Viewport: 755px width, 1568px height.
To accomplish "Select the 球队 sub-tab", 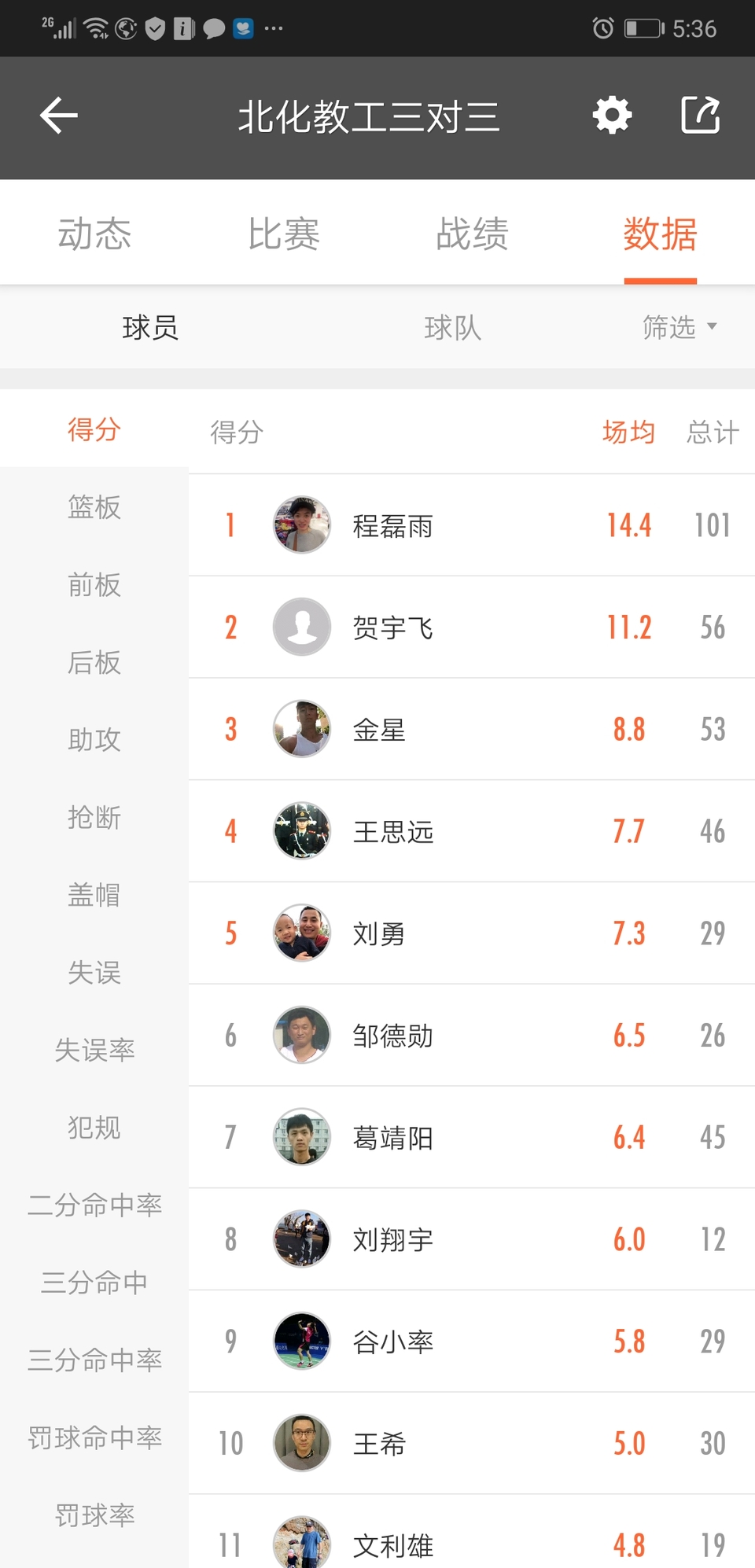I will pyautogui.click(x=452, y=327).
